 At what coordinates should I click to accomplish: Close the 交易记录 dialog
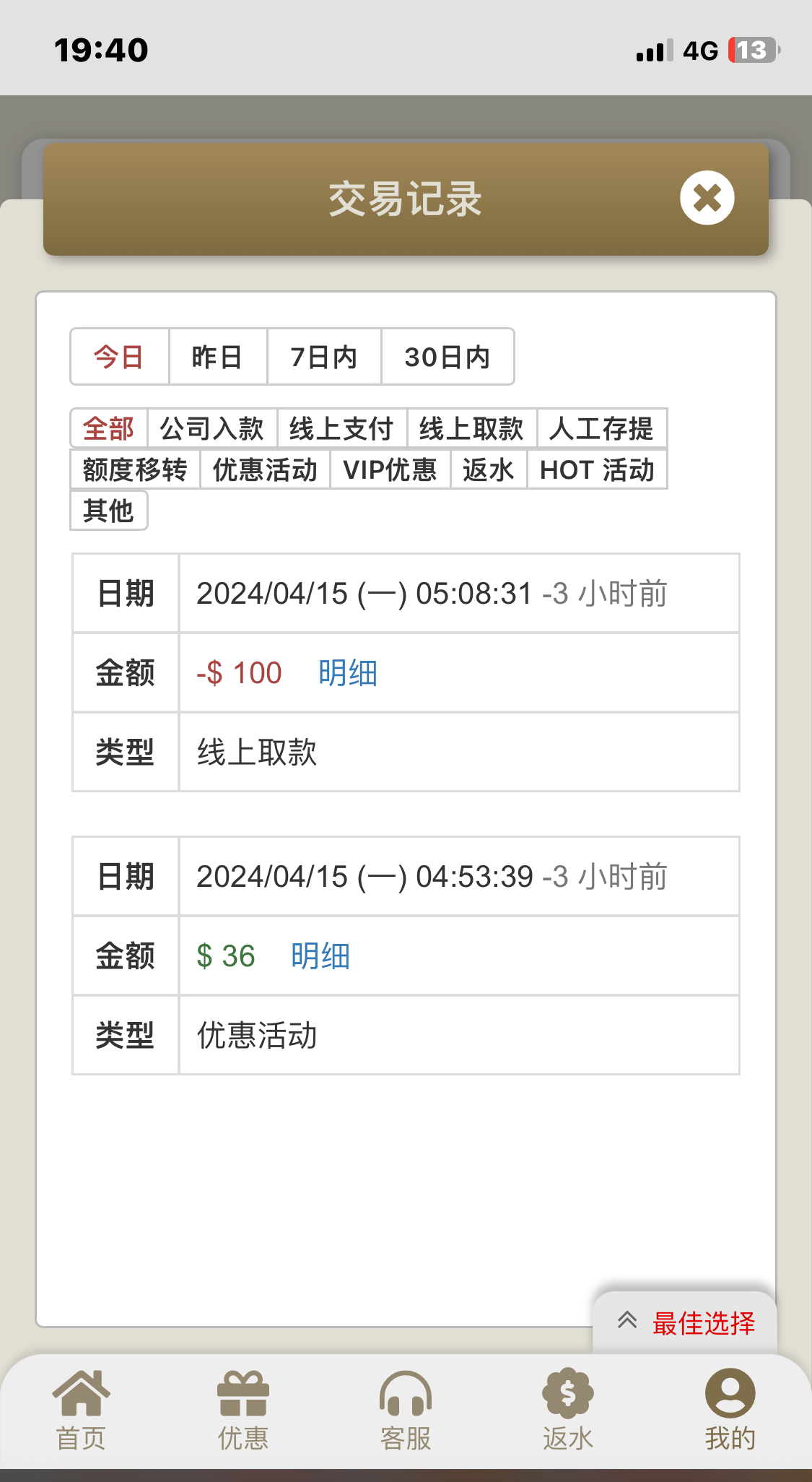coord(707,198)
